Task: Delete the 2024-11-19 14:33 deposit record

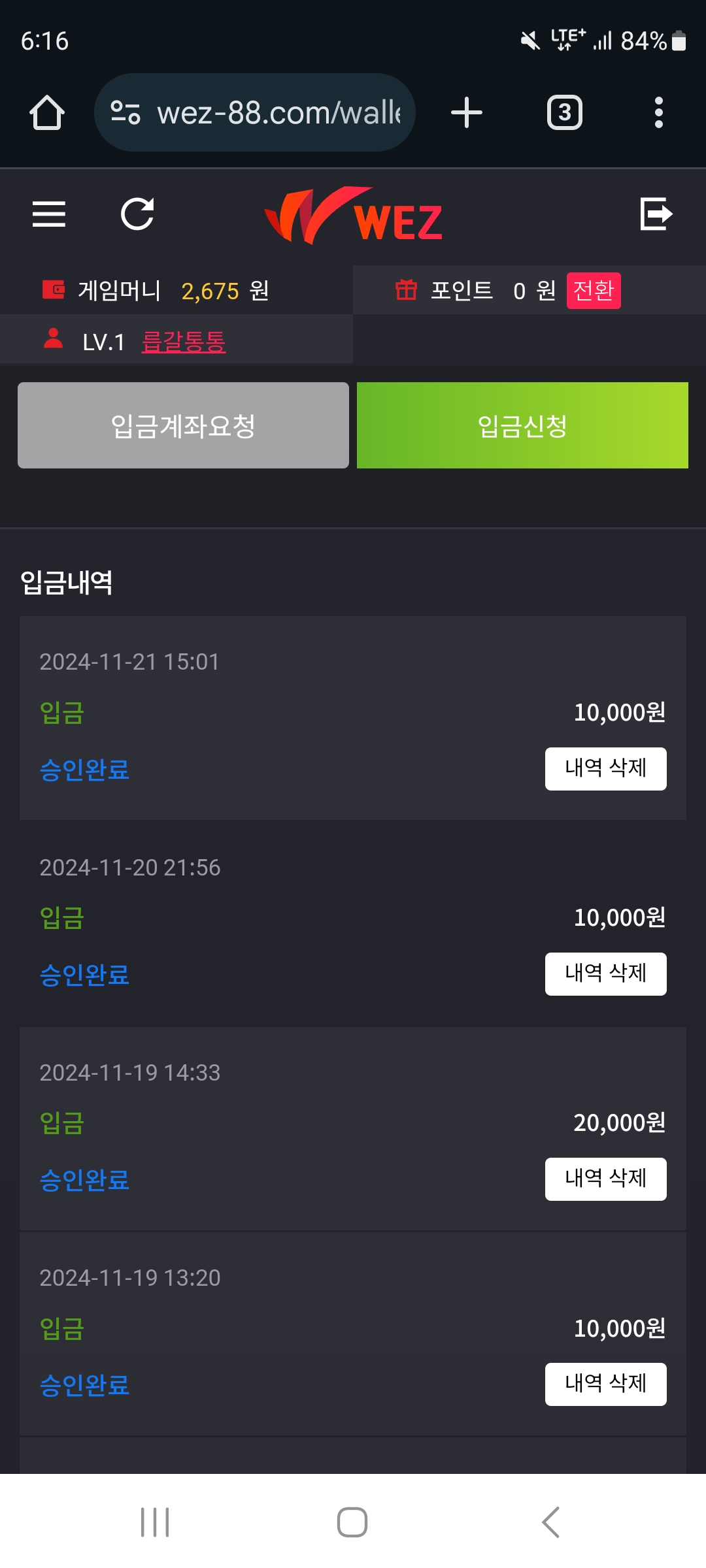Action: pyautogui.click(x=605, y=1179)
